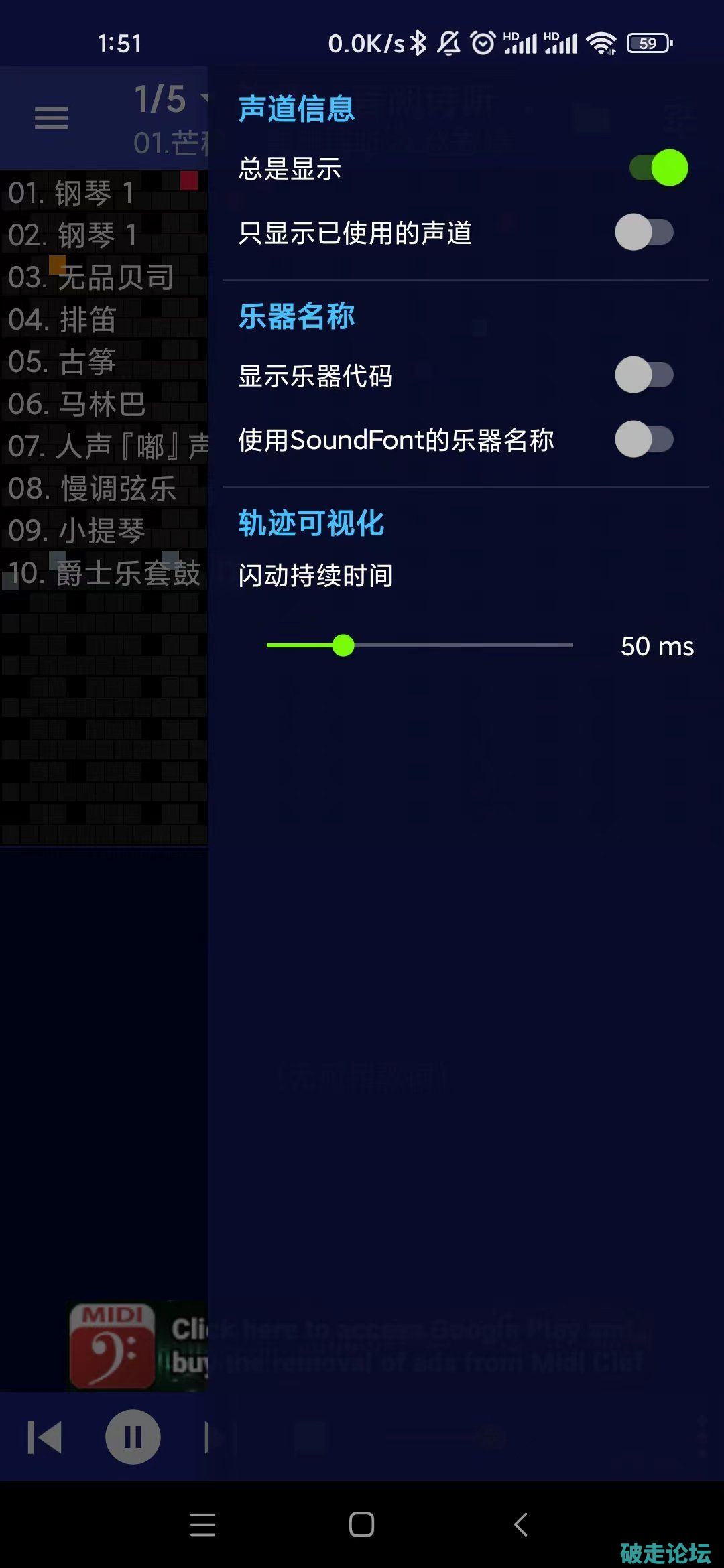Tap the MIDI ad banner

tap(137, 1346)
